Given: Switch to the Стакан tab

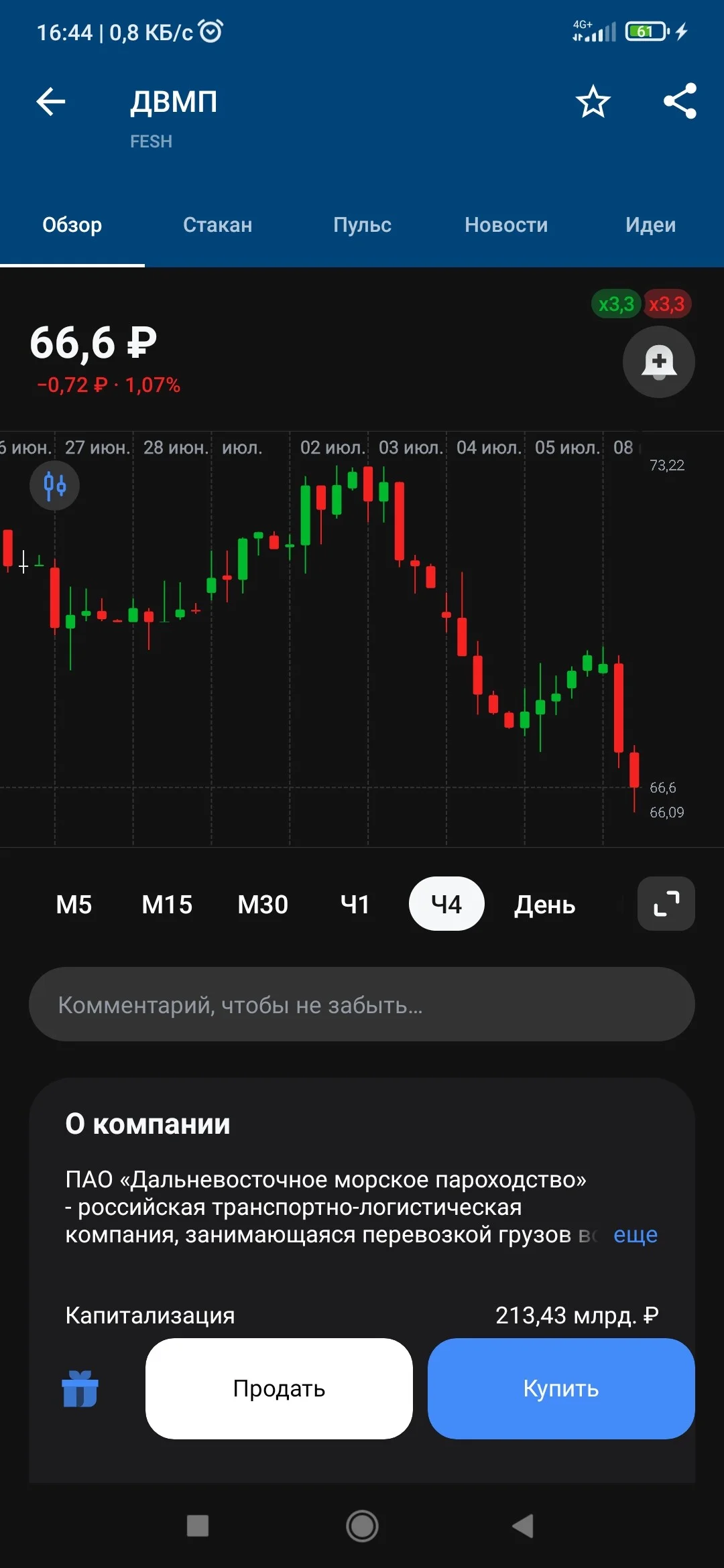Looking at the screenshot, I should click(217, 224).
